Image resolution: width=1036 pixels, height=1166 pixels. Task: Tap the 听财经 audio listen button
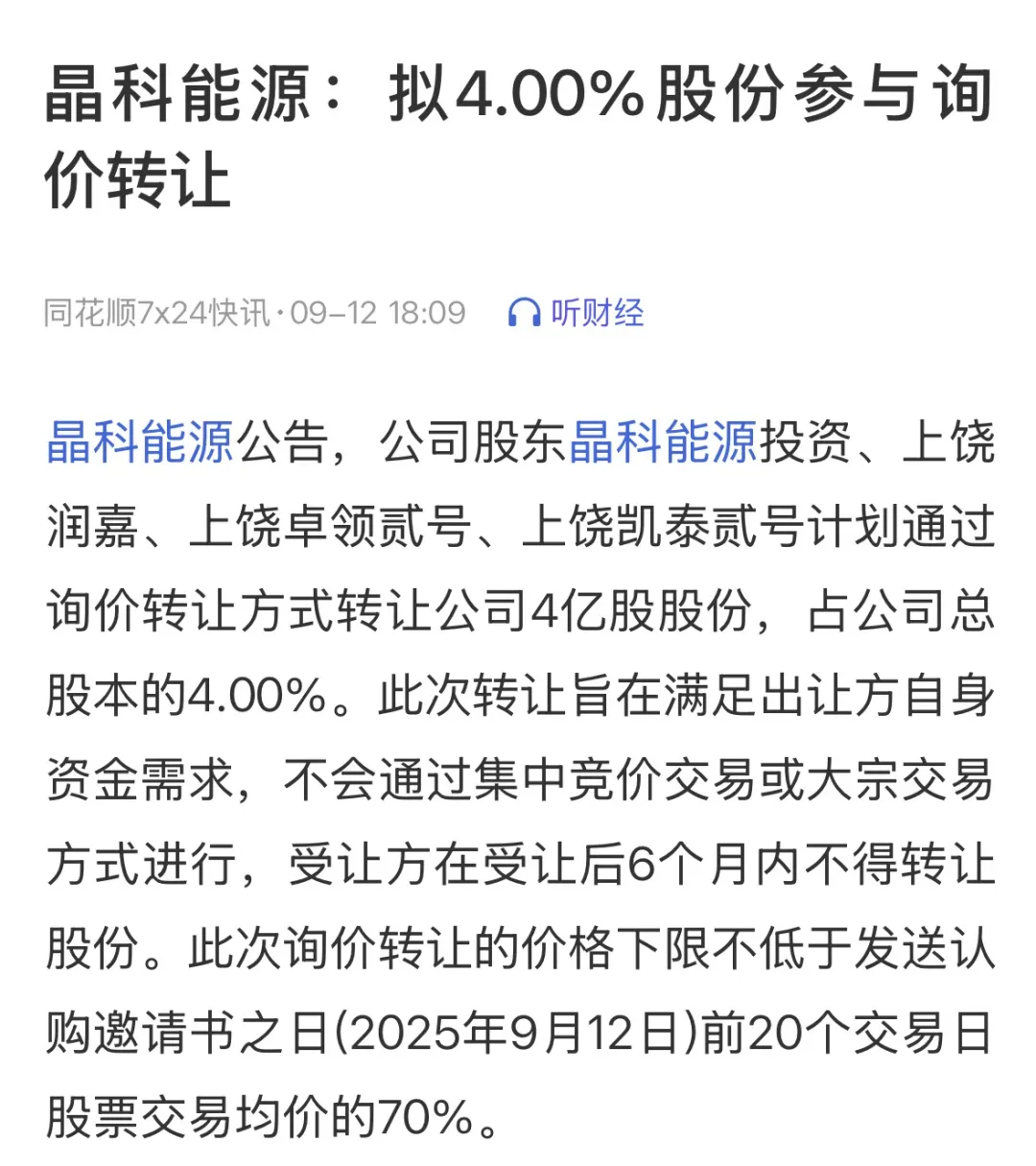pos(577,313)
